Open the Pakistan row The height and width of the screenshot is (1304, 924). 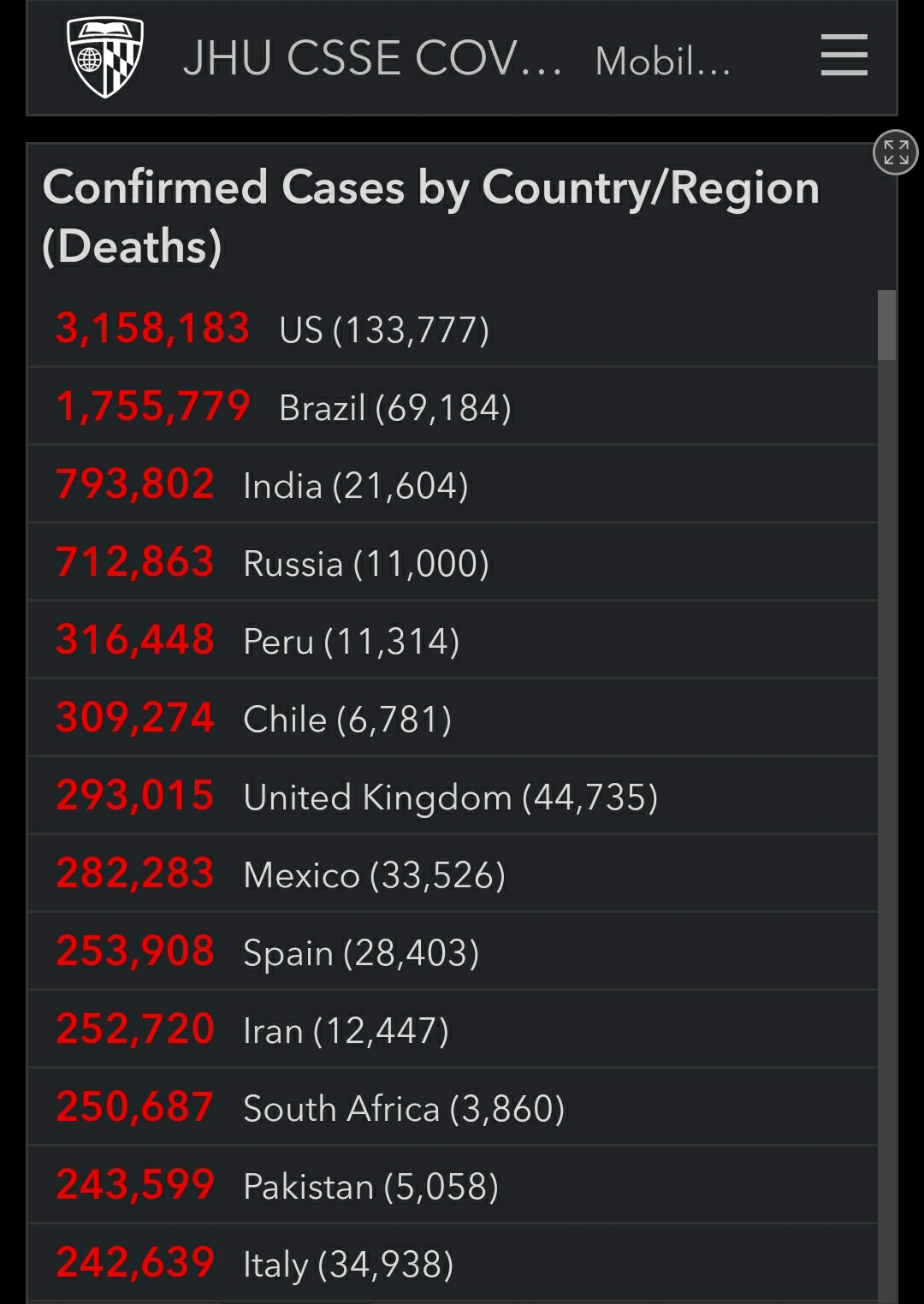(x=453, y=1185)
